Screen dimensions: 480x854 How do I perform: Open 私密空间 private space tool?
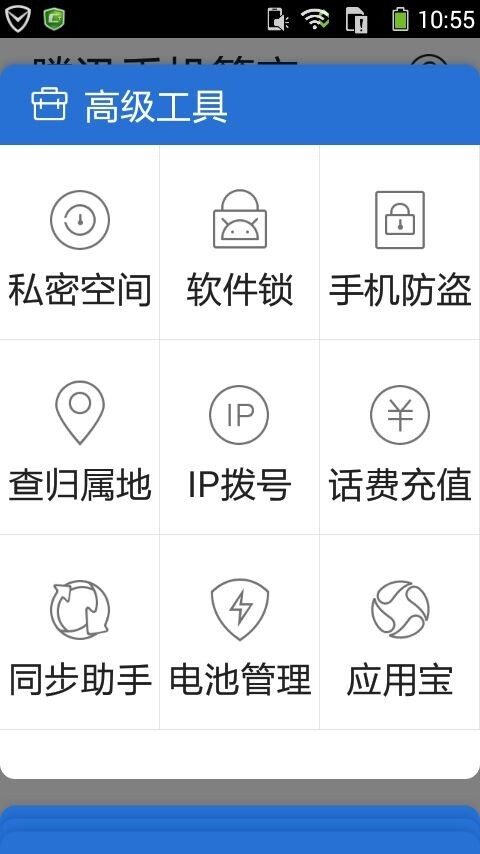click(x=80, y=242)
